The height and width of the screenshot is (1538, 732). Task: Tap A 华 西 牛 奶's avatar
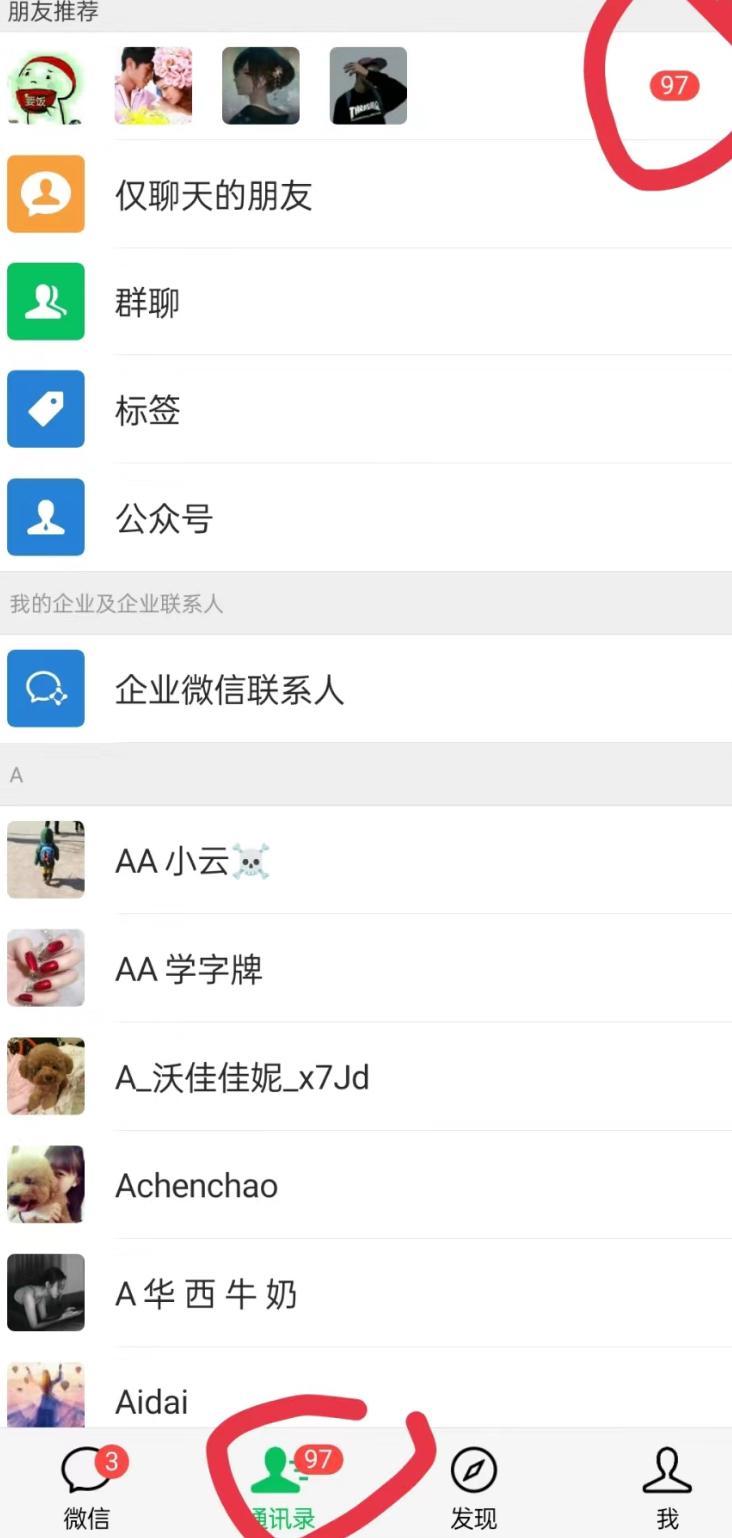pyautogui.click(x=46, y=1294)
